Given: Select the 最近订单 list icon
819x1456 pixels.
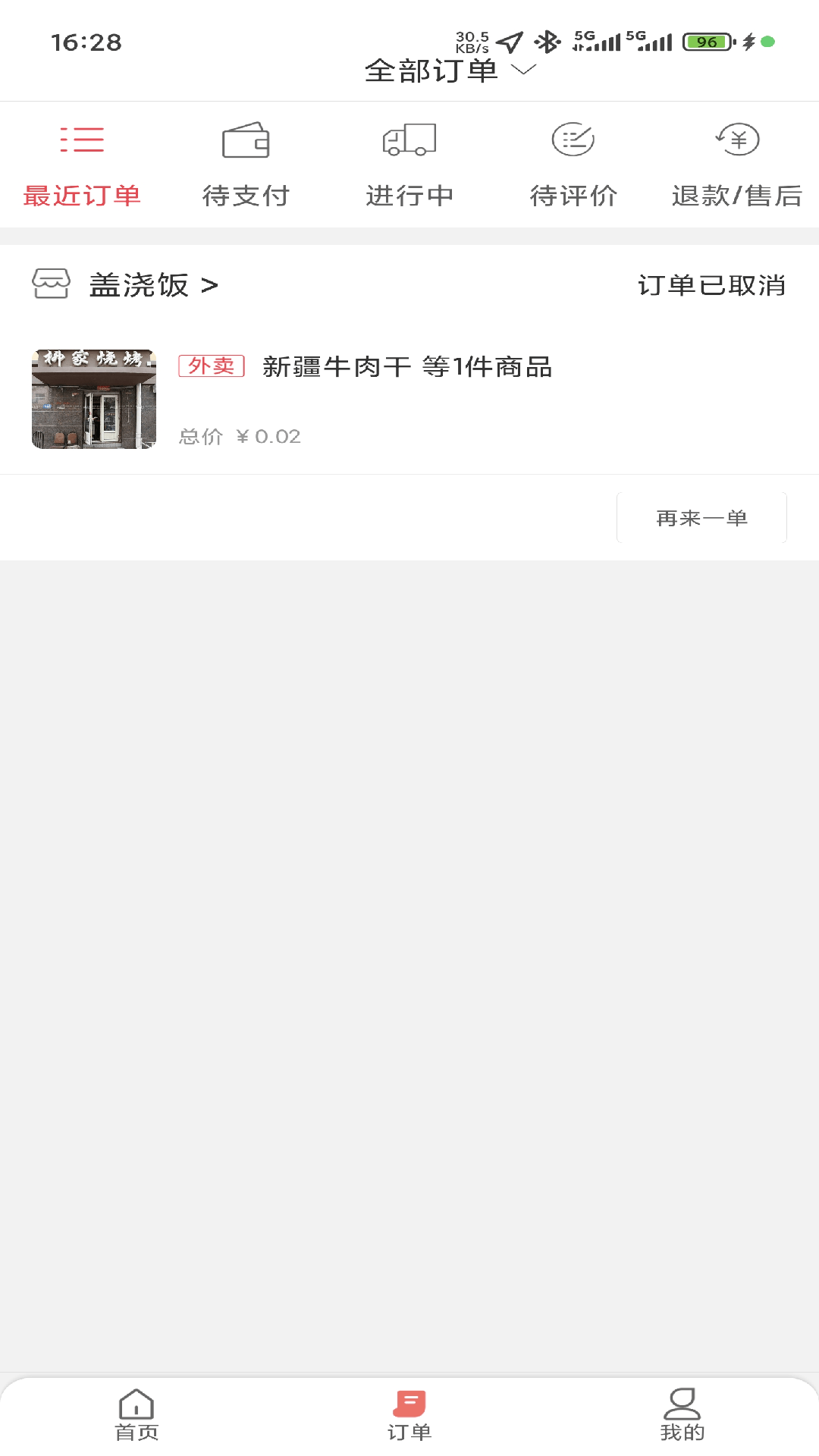Looking at the screenshot, I should 82,140.
